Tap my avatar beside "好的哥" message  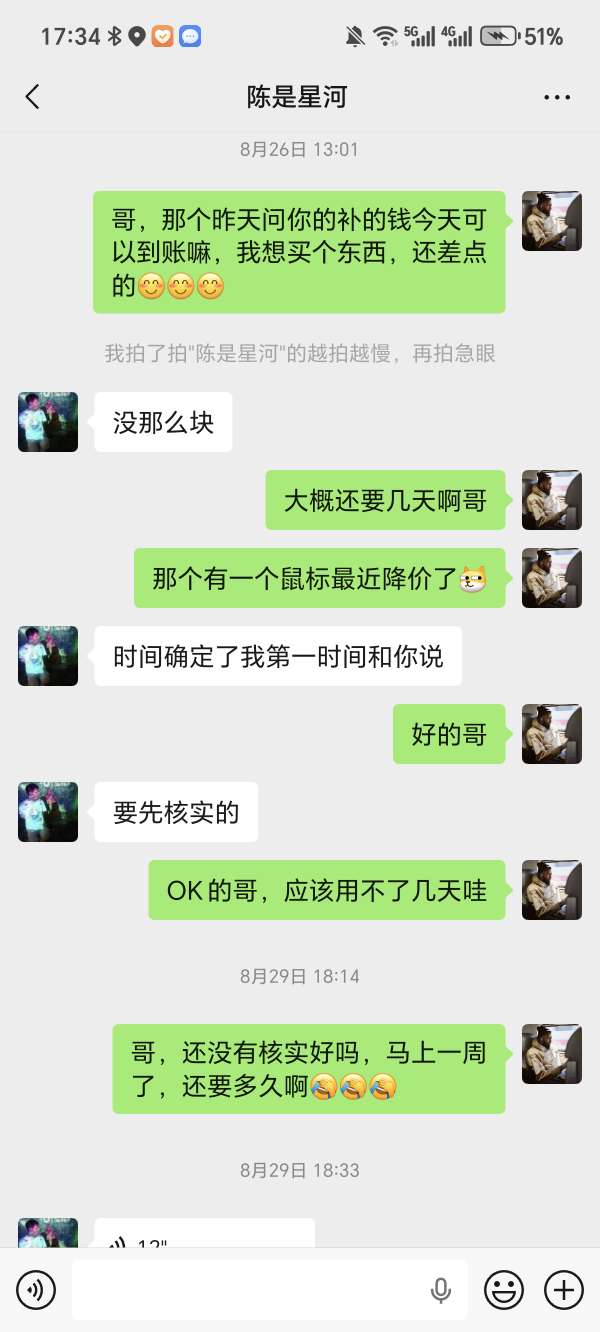pyautogui.click(x=552, y=735)
